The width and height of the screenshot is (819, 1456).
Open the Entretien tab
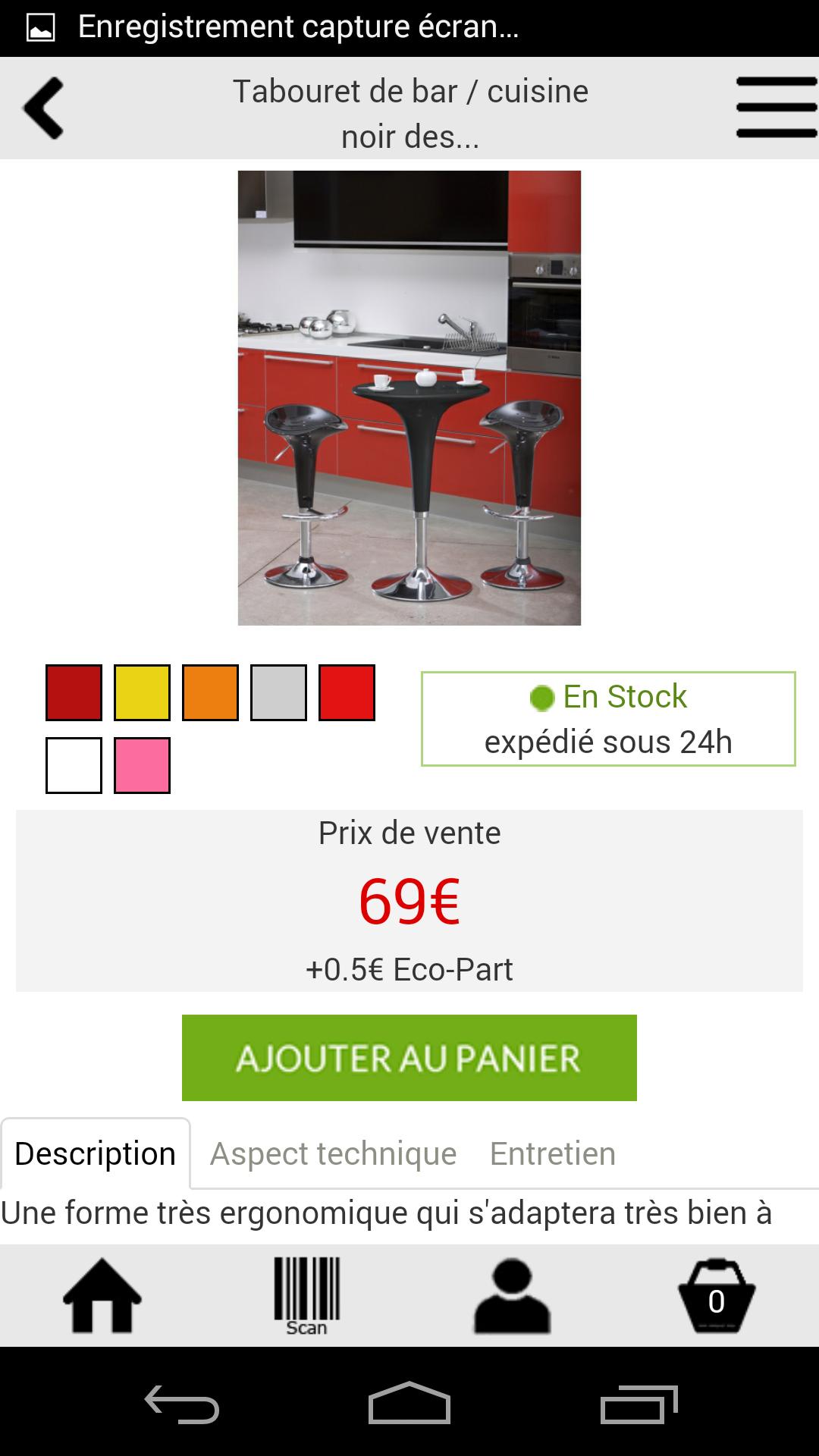click(x=552, y=1153)
